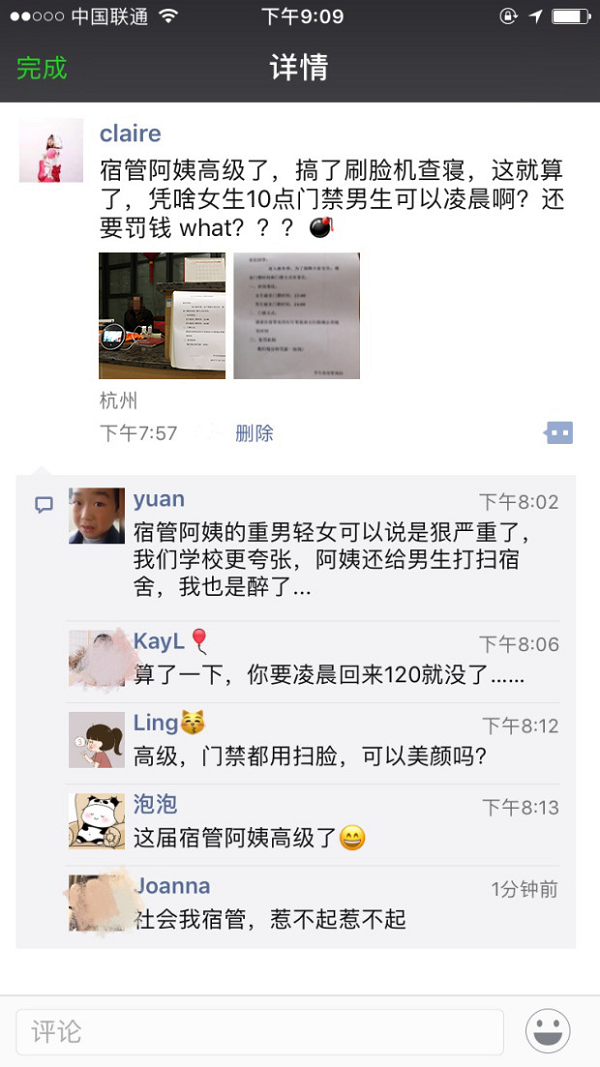This screenshot has height=1067, width=600.
Task: Focus the 评论 comment input field
Action: (x=260, y=1031)
